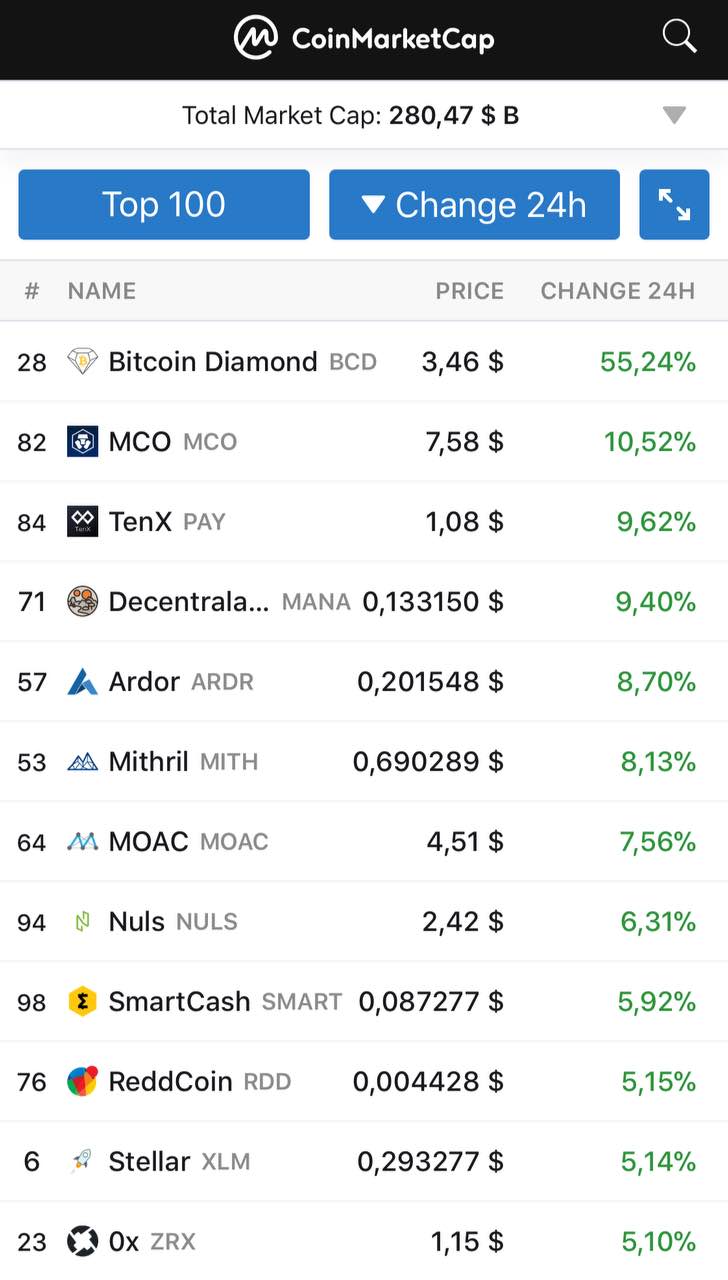Select the TenX PAY row
This screenshot has width=728, height=1280.
364,522
